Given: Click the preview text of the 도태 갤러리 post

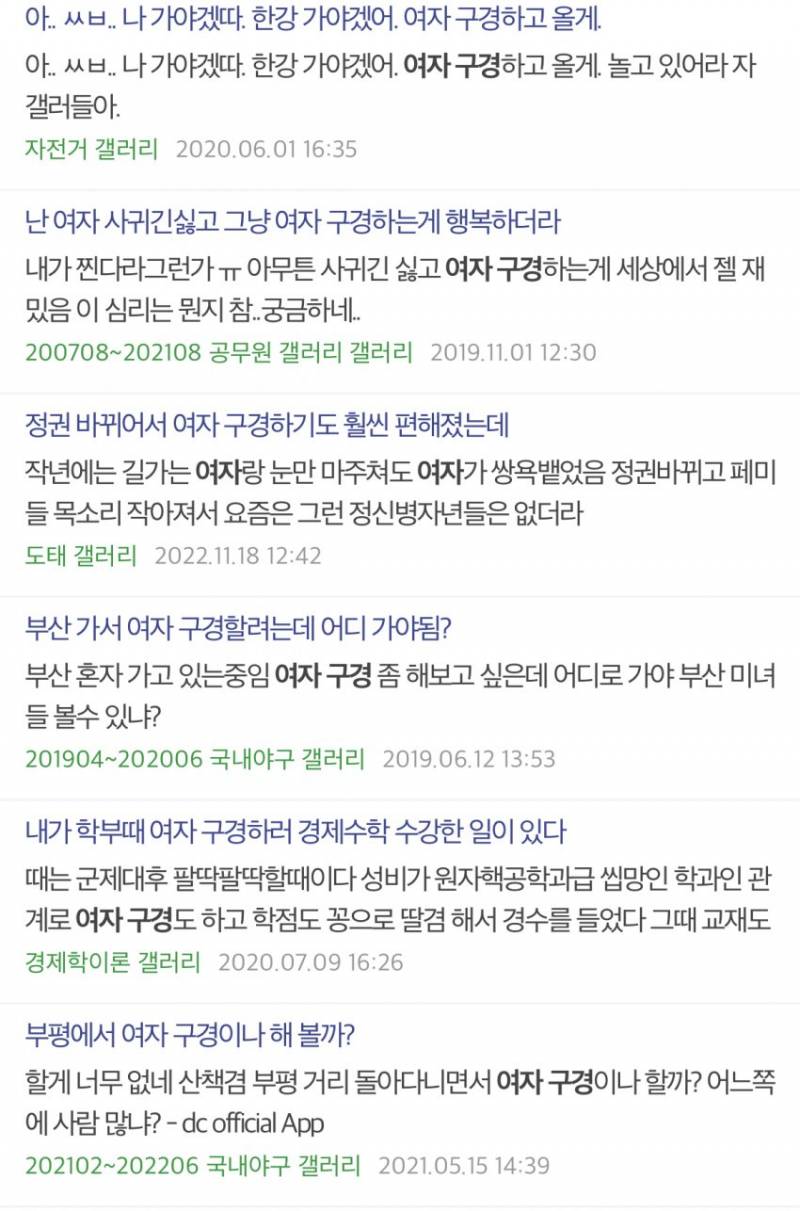Looking at the screenshot, I should 400,490.
